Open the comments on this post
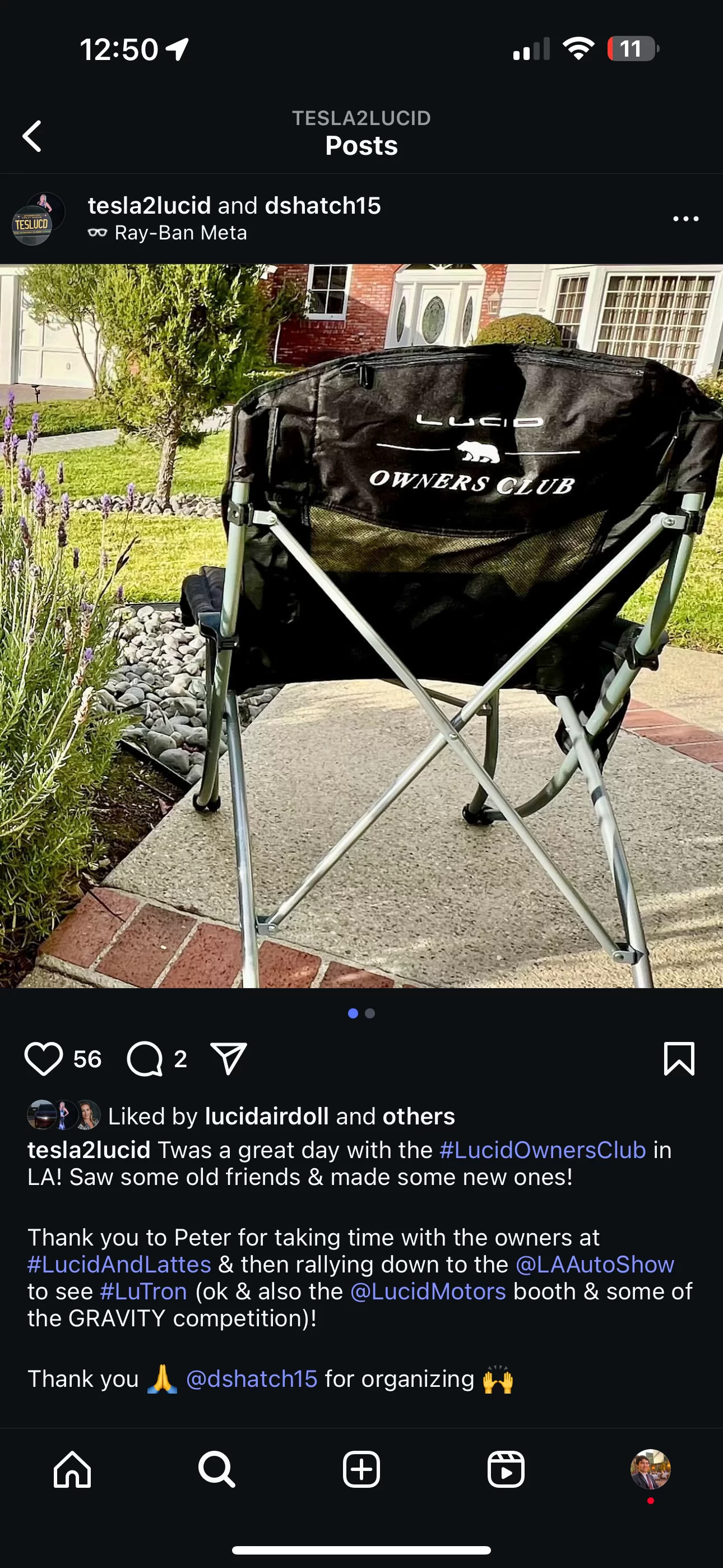 pyautogui.click(x=145, y=1059)
